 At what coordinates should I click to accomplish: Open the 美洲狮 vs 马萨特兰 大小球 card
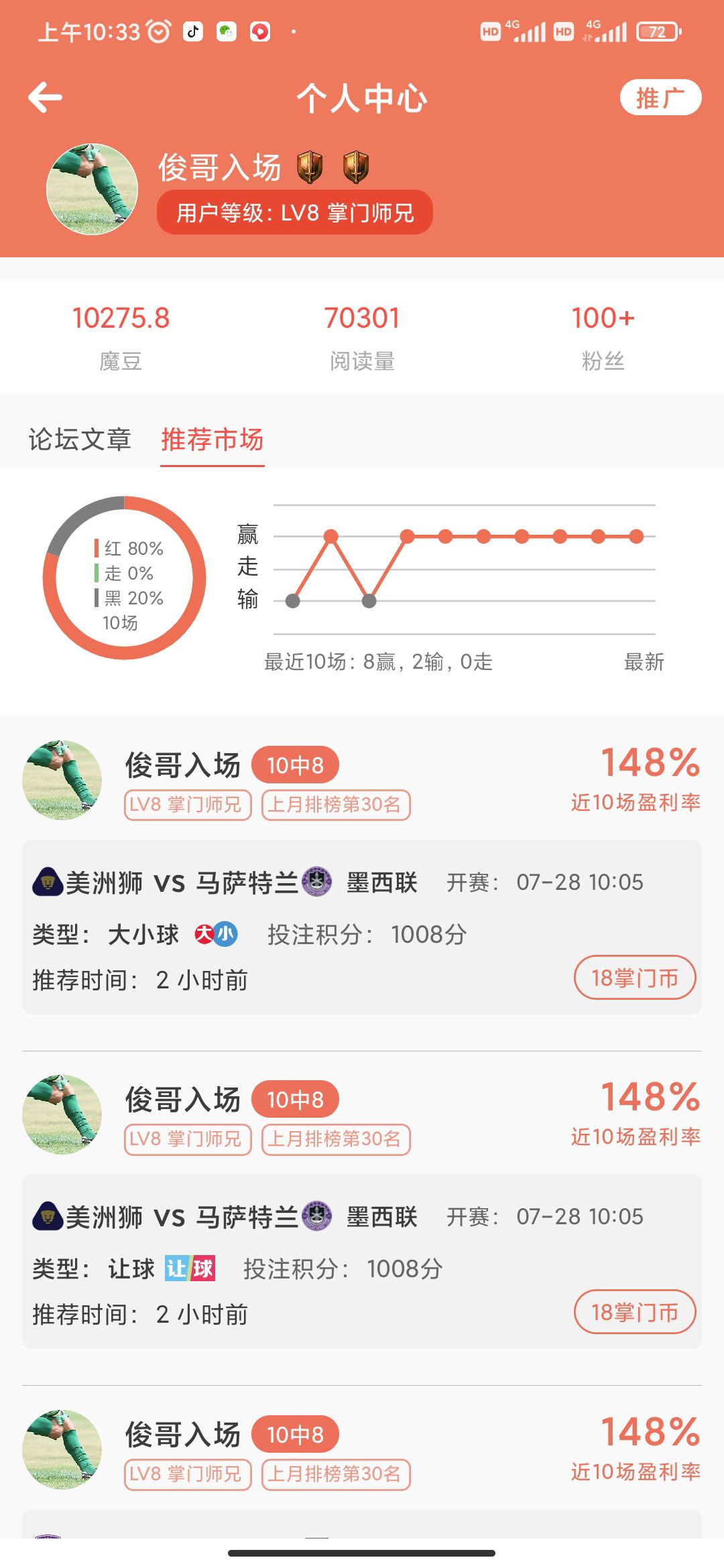302,927
